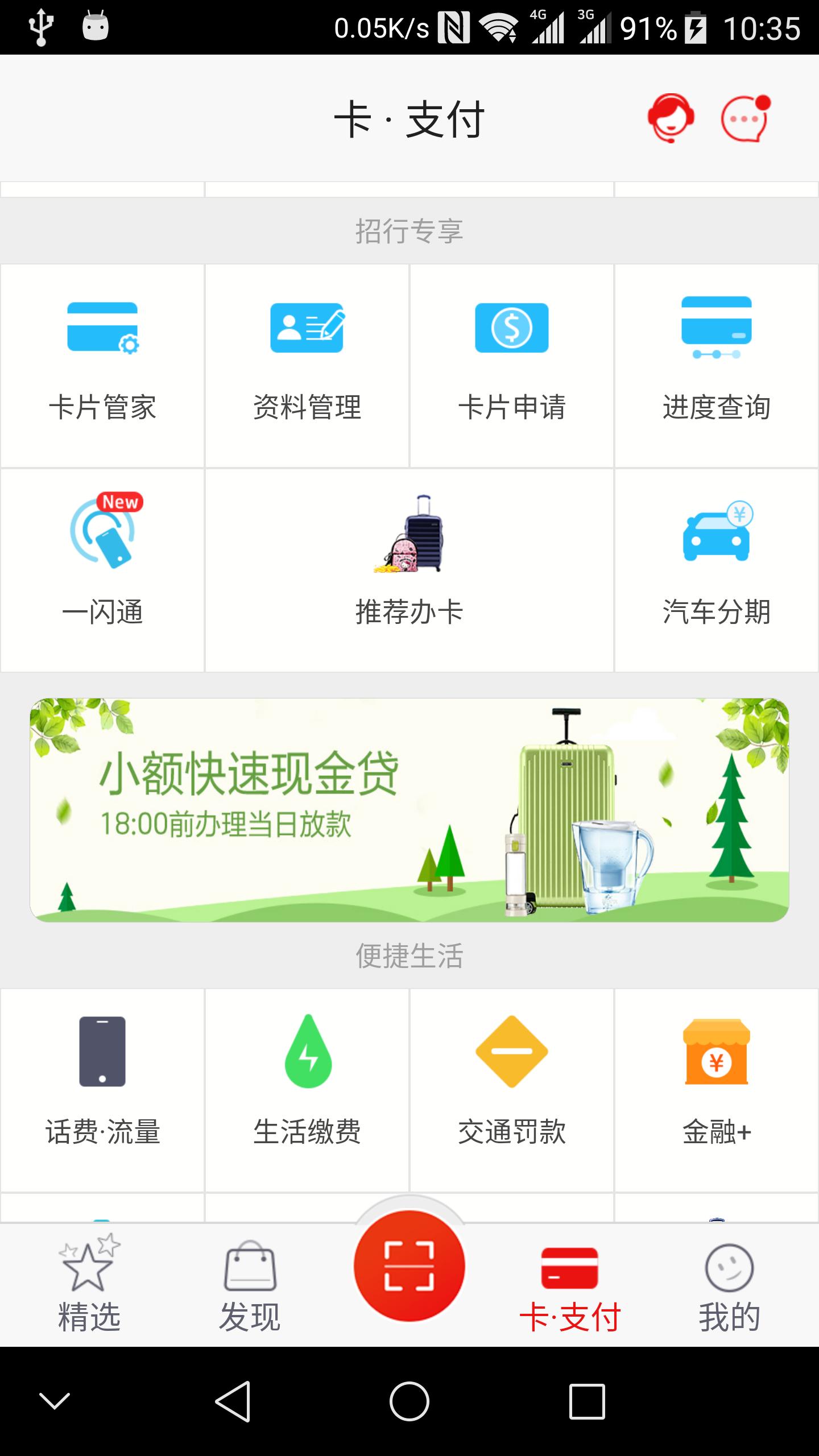
Task: Open messages via the red chat bubble icon
Action: point(746,118)
